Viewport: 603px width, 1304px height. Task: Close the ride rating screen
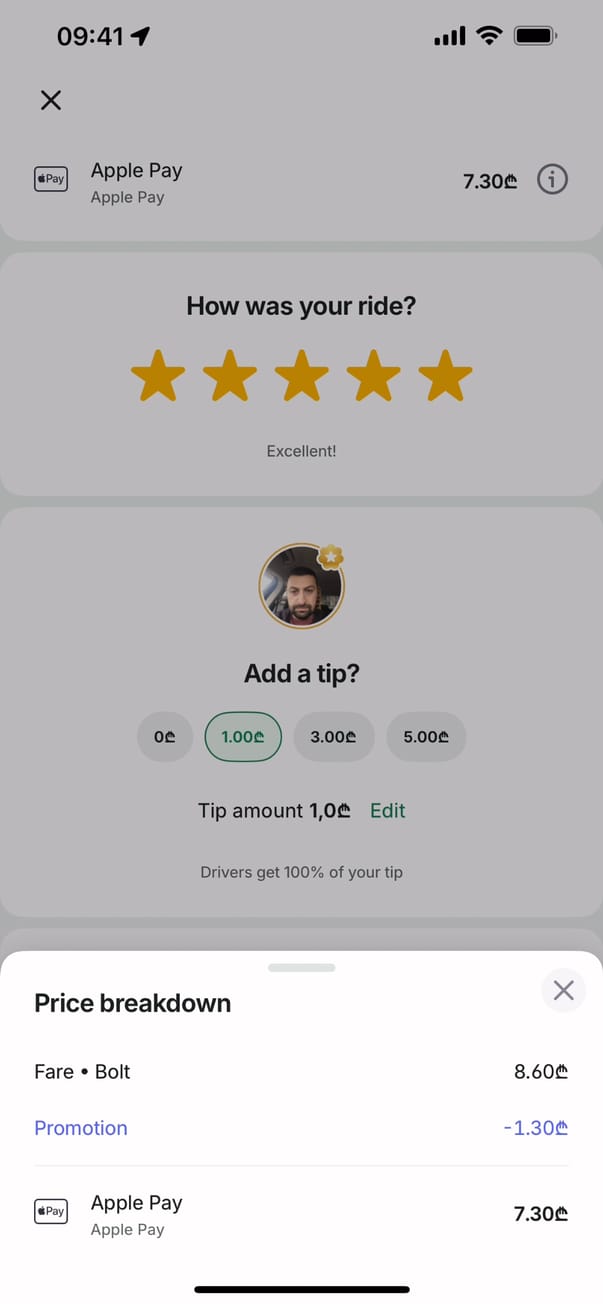51,100
